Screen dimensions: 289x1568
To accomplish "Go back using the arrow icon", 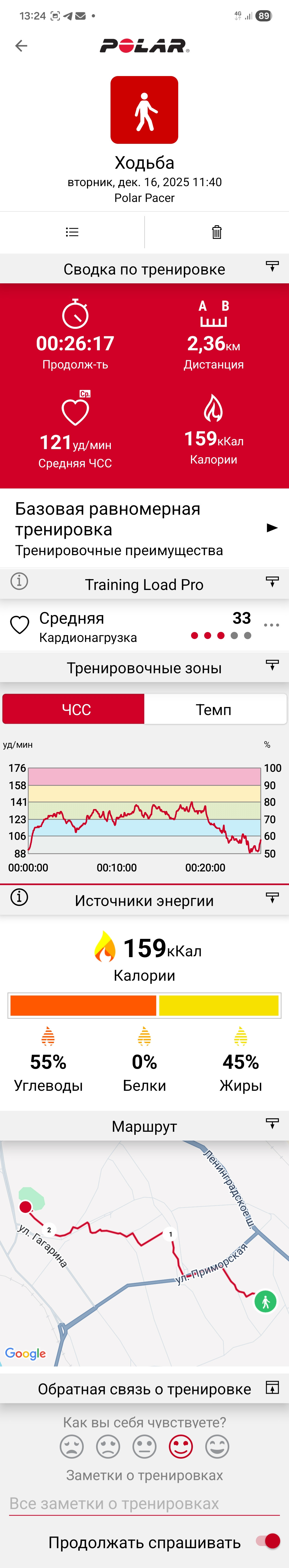I will (x=21, y=46).
